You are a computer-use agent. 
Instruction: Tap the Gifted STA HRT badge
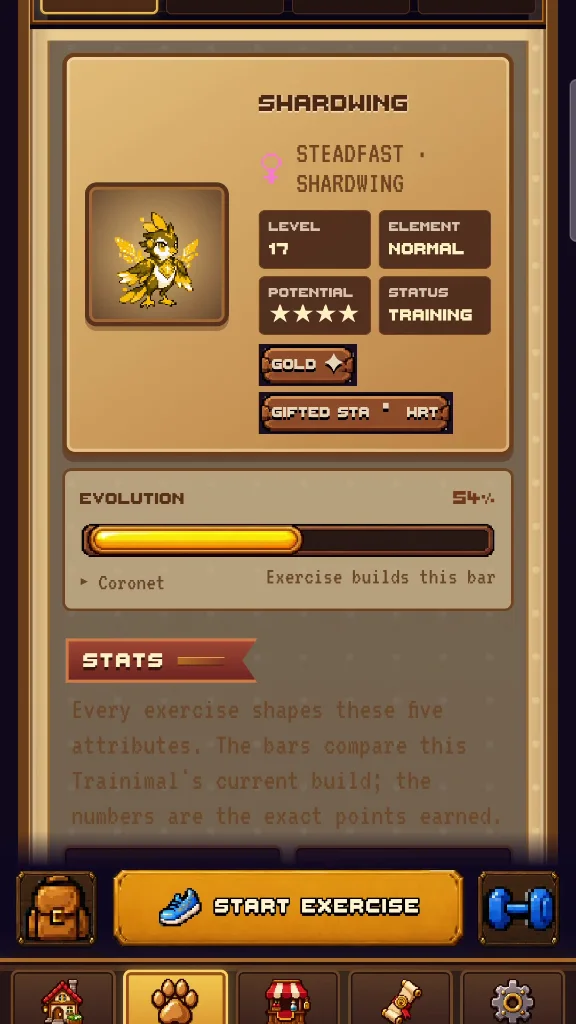[356, 413]
